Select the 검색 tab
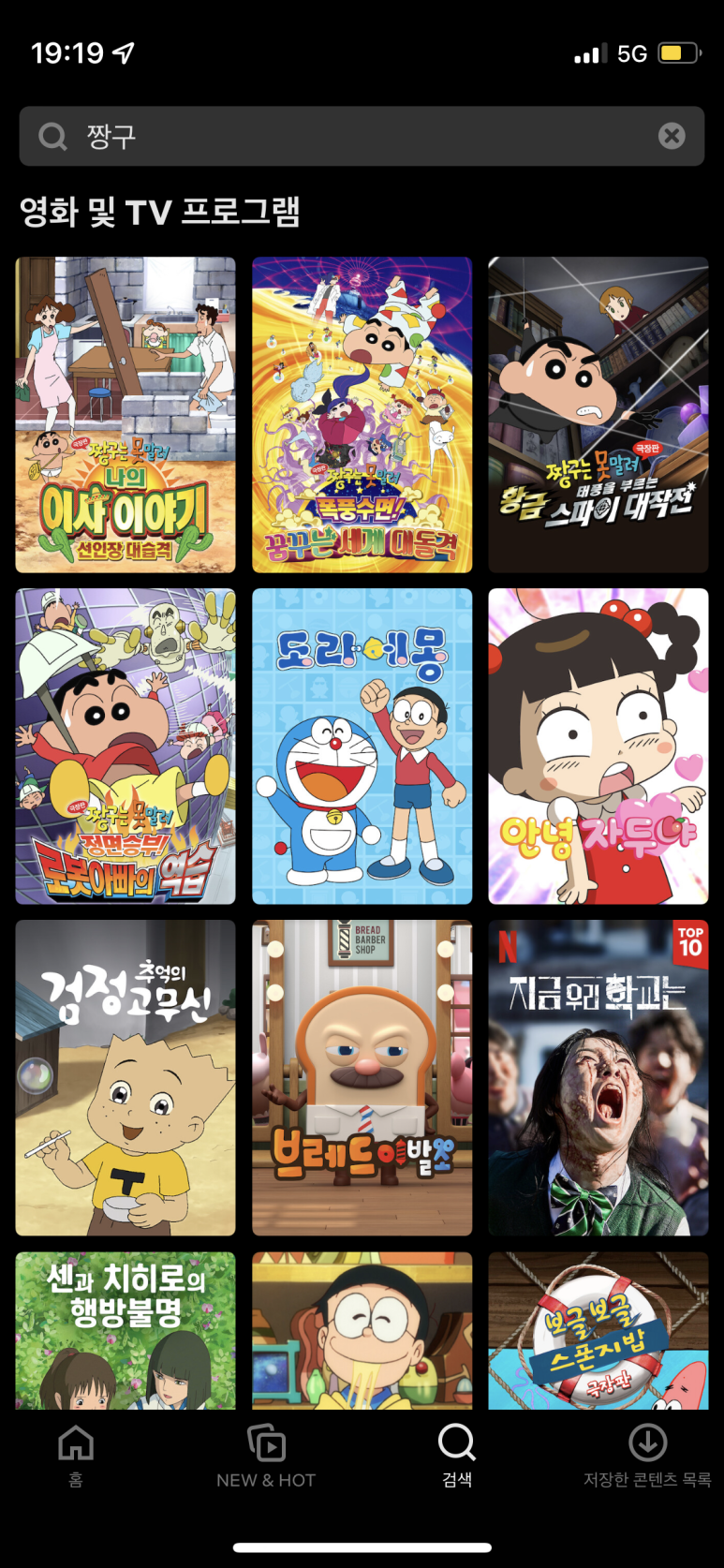The width and height of the screenshot is (724, 1568). (457, 1457)
